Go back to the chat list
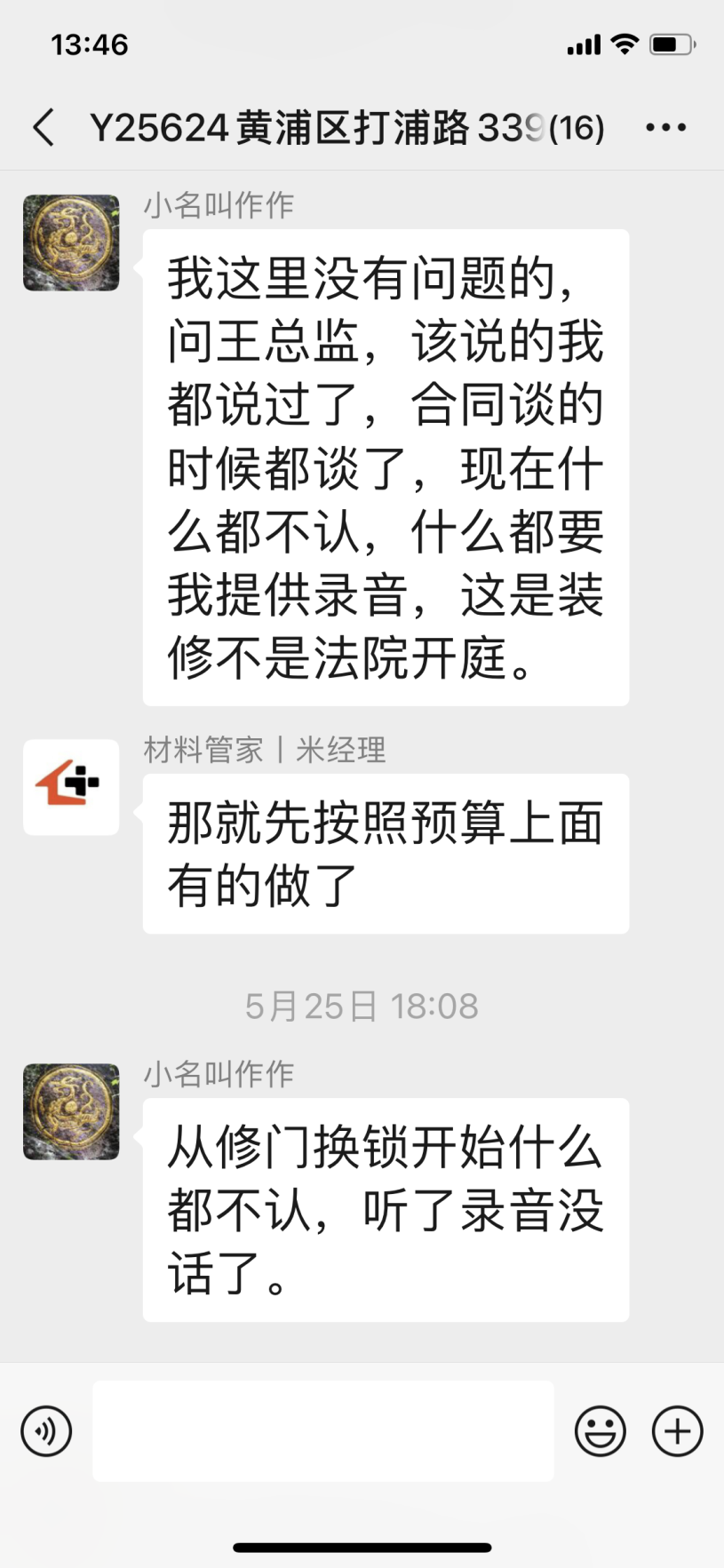The image size is (724, 1568). [44, 128]
